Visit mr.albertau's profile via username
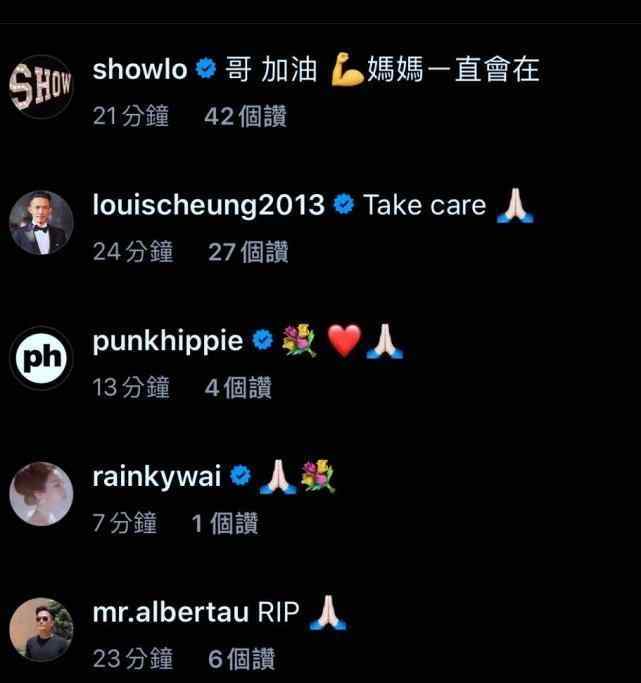Viewport: 641px width, 683px height. click(170, 613)
